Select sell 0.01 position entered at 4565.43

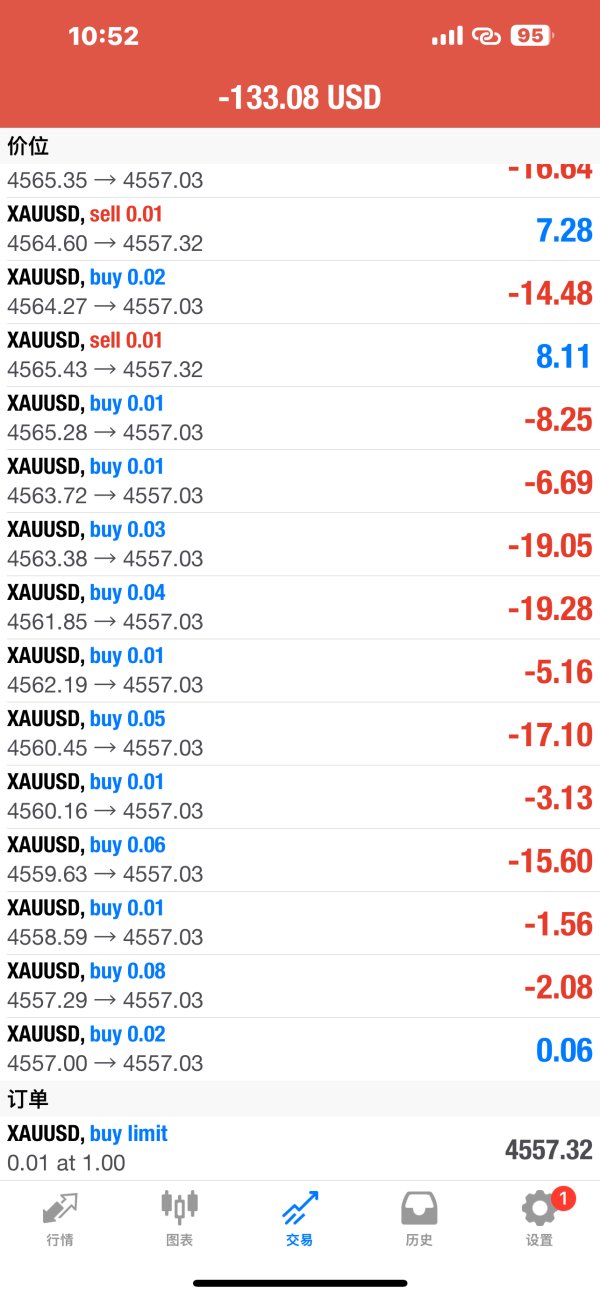(300, 355)
